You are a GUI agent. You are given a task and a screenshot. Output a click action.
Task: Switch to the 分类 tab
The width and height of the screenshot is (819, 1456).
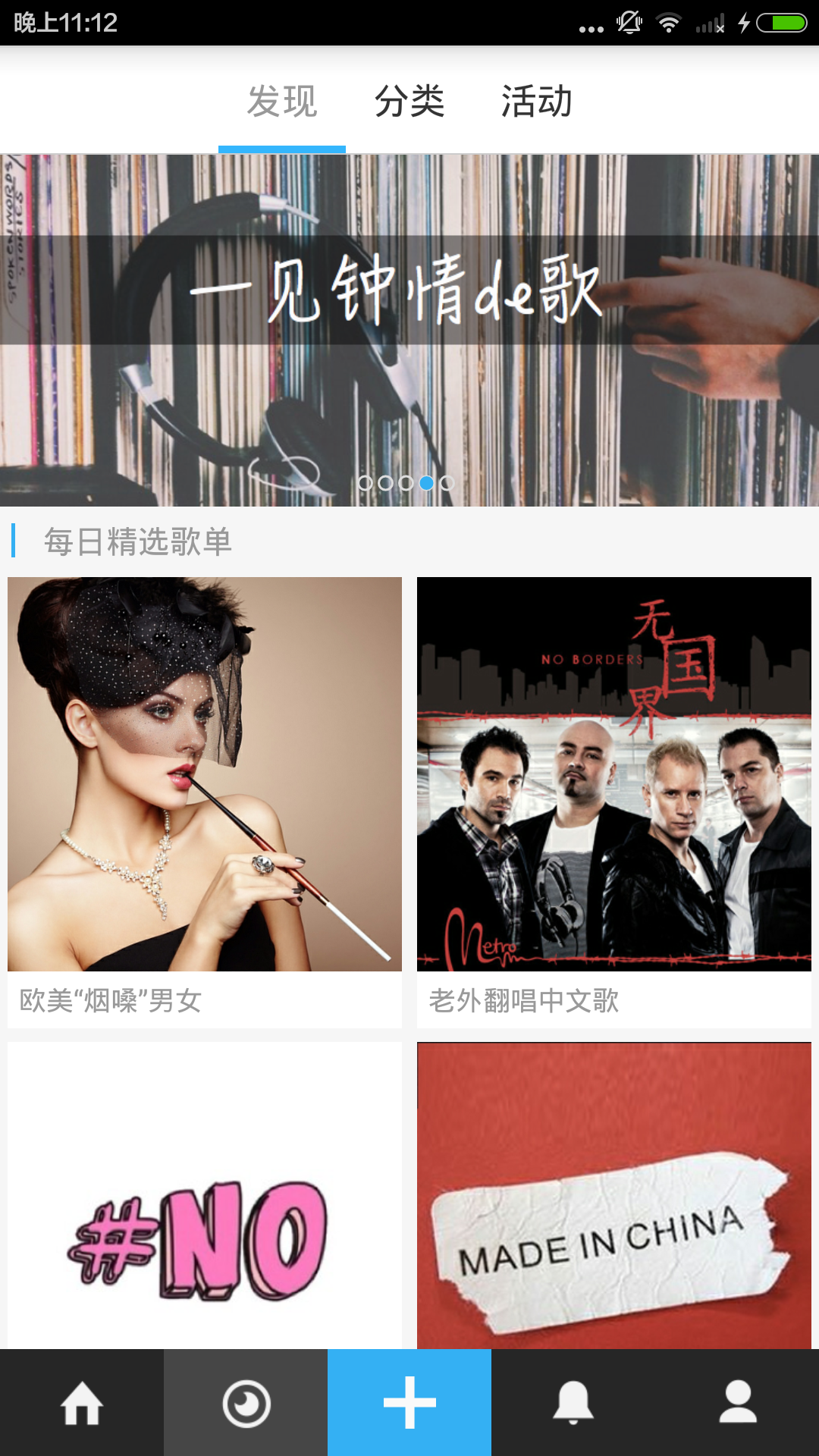click(x=409, y=102)
